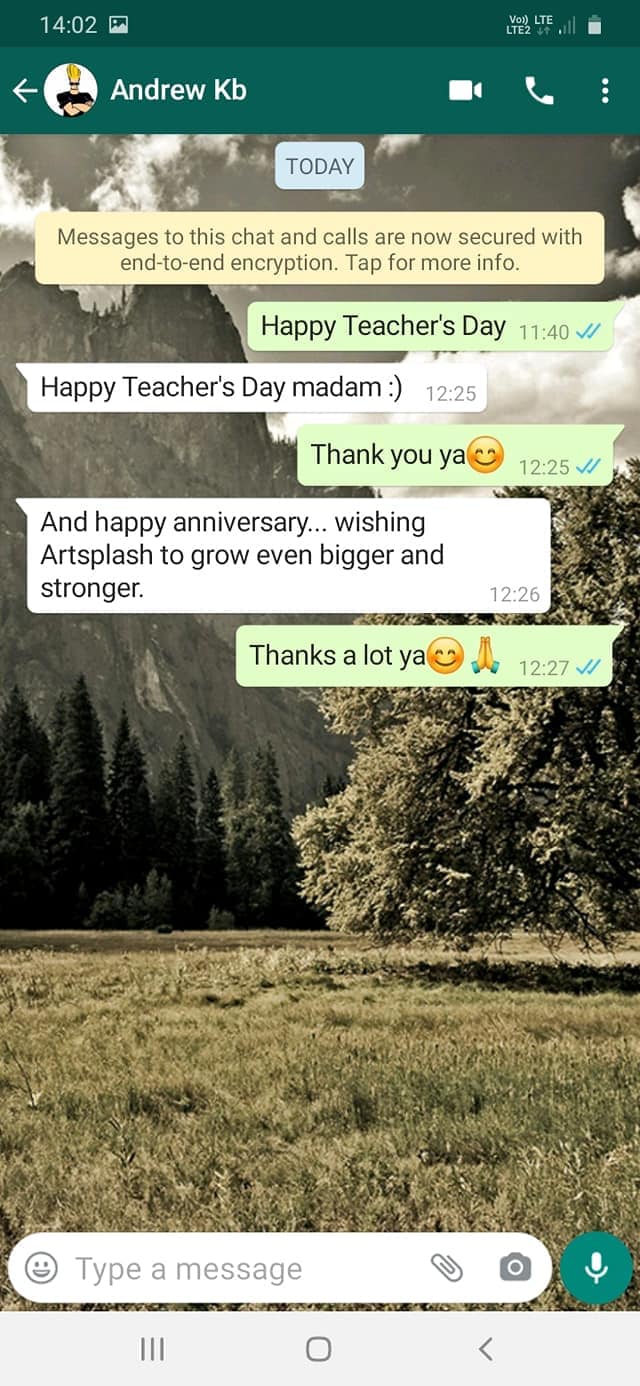Open the camera from the message bar
640x1386 pixels.
point(515,1268)
